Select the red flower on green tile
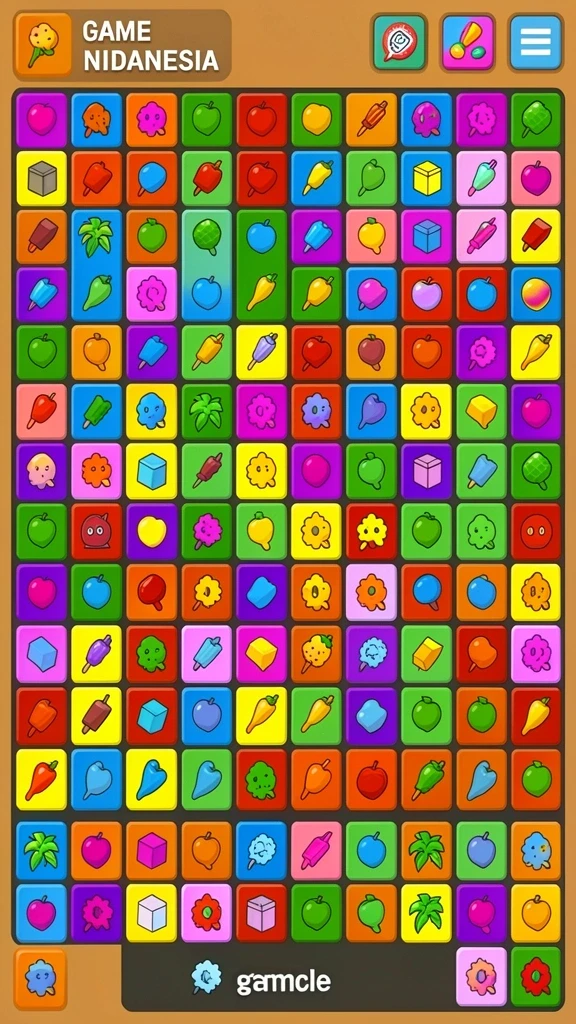This screenshot has width=576, height=1024. (x=536, y=976)
